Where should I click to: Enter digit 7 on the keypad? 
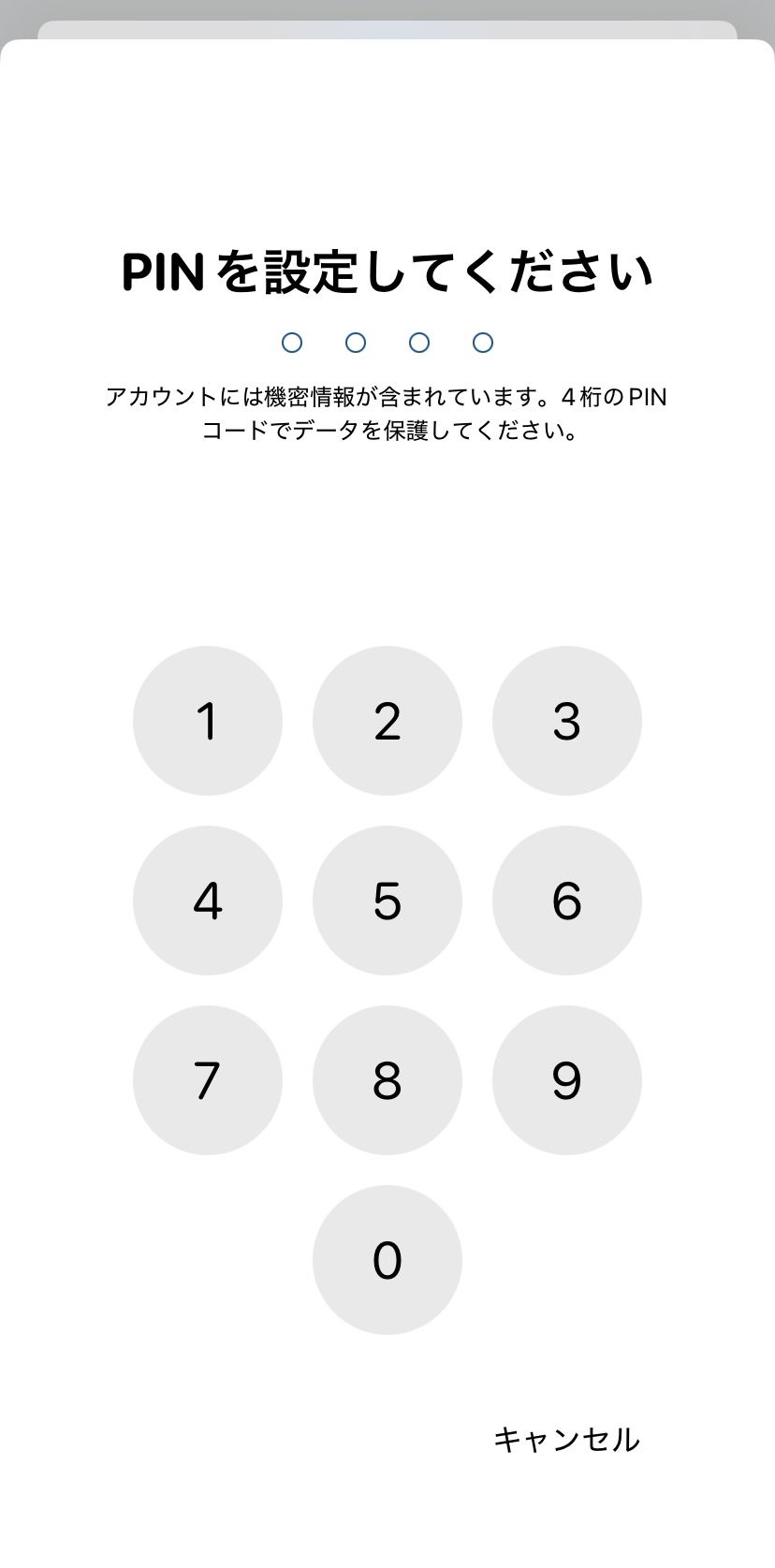pyautogui.click(x=207, y=1080)
